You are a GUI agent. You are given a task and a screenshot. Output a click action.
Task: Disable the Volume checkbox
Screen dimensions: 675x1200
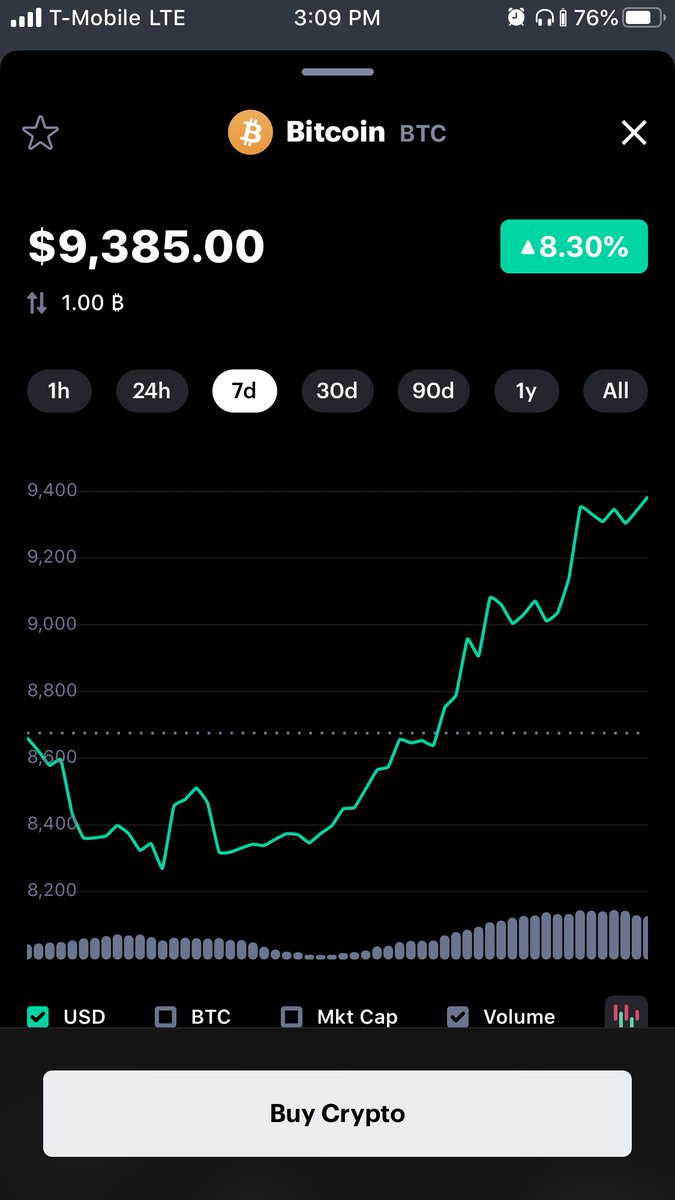tap(458, 1016)
